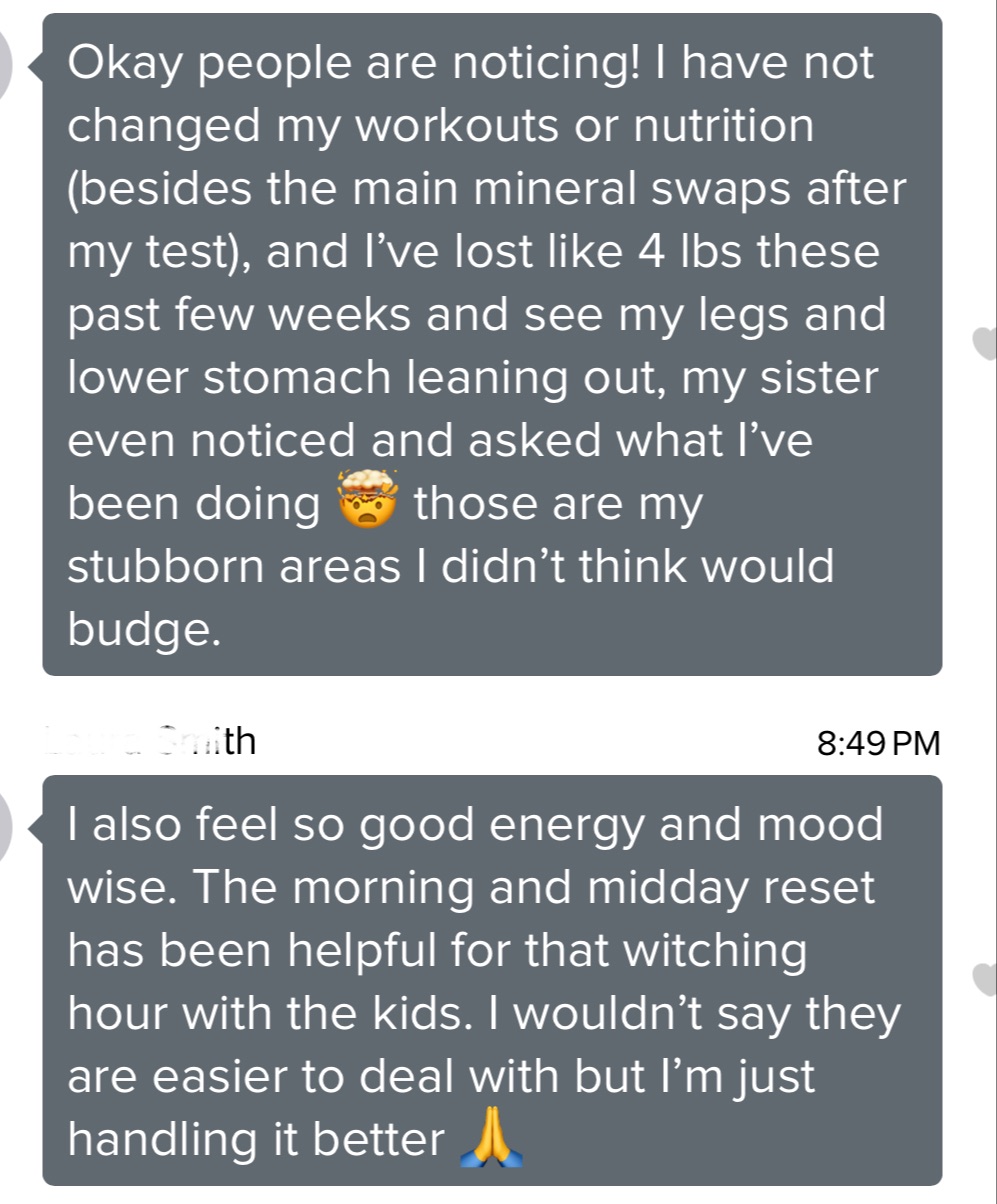Like the "Okay people are noticing" message

coord(984,343)
